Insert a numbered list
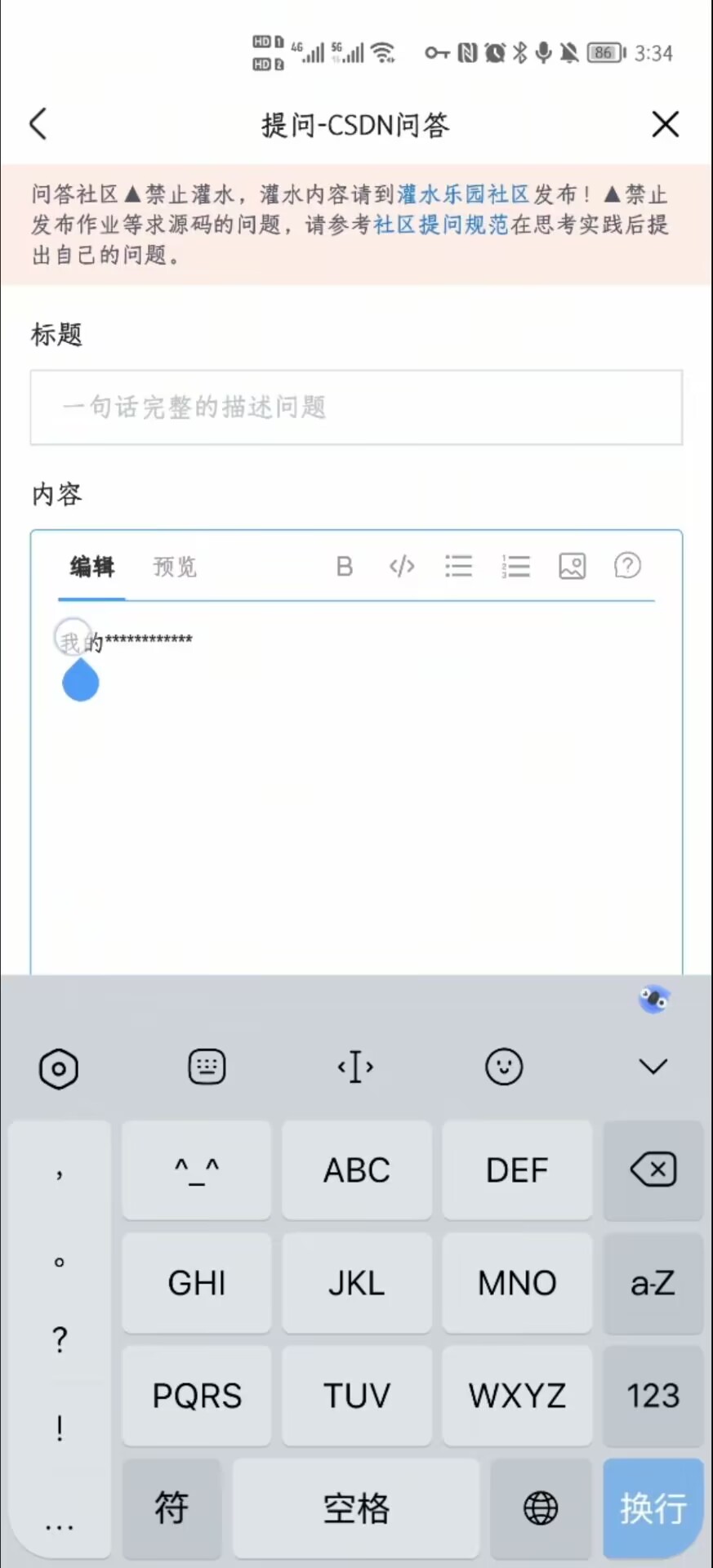 (515, 566)
